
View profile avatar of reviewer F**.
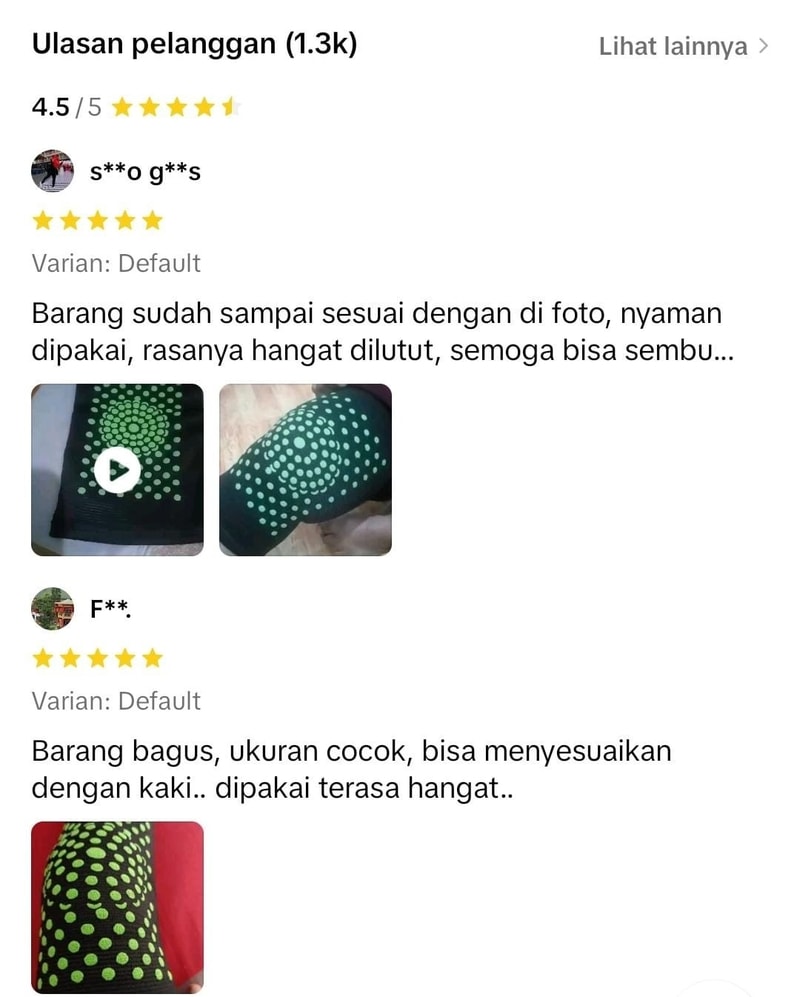(x=53, y=609)
